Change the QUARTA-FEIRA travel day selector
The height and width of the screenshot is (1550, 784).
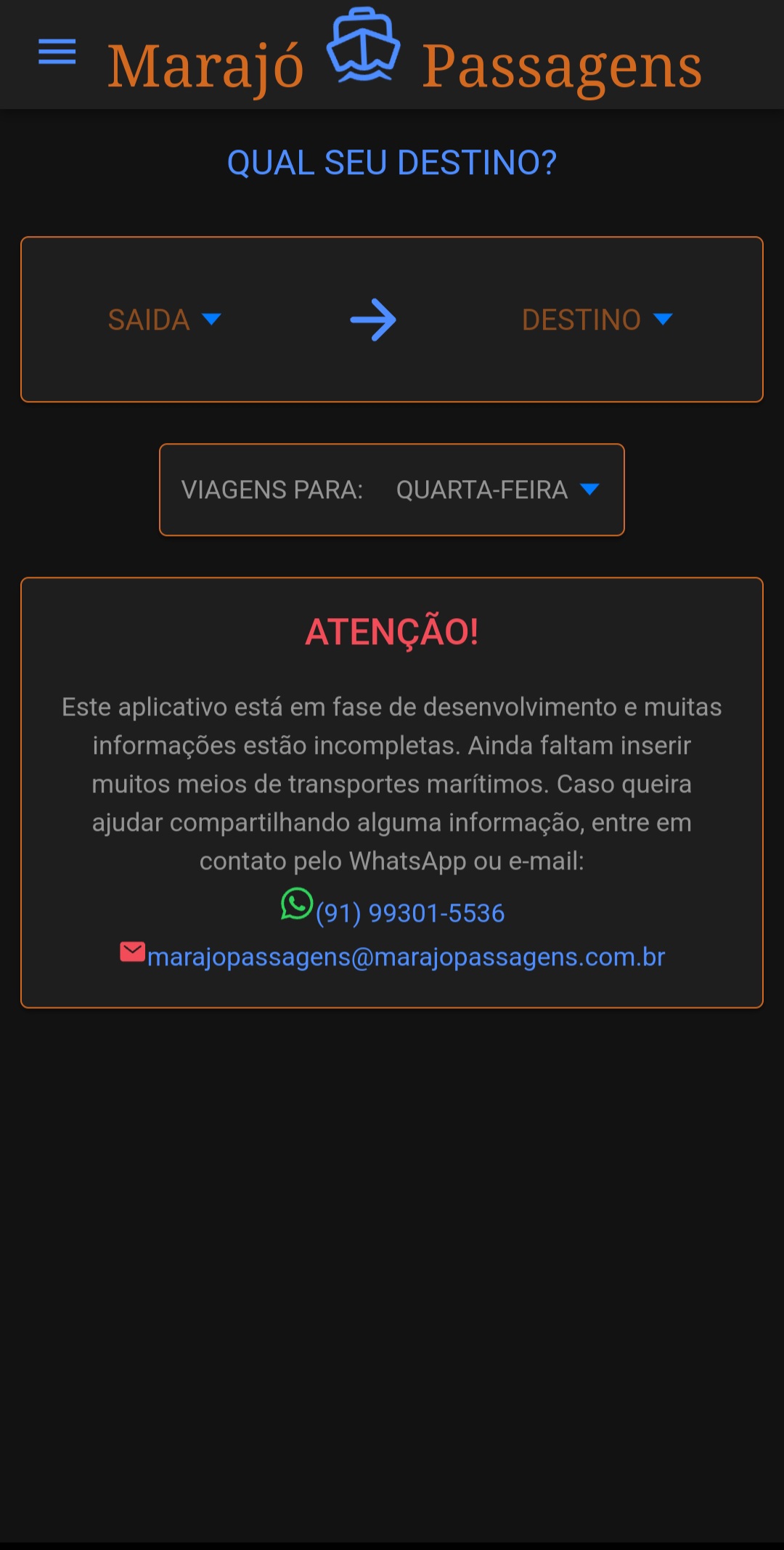coord(497,490)
